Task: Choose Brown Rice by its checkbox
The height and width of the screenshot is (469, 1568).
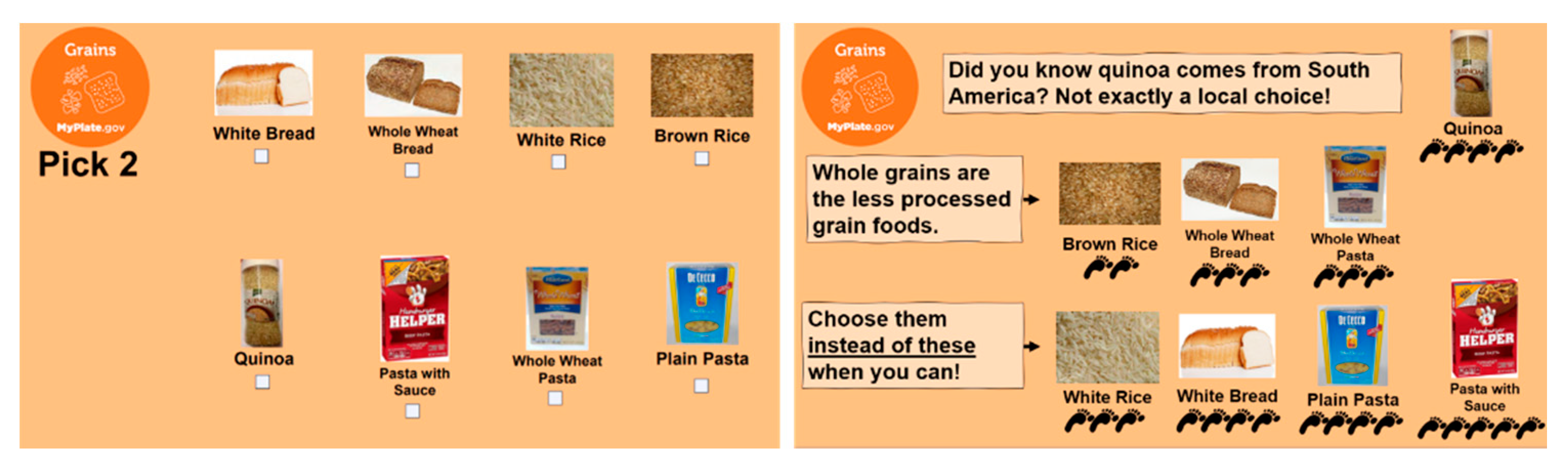Action: click(701, 158)
